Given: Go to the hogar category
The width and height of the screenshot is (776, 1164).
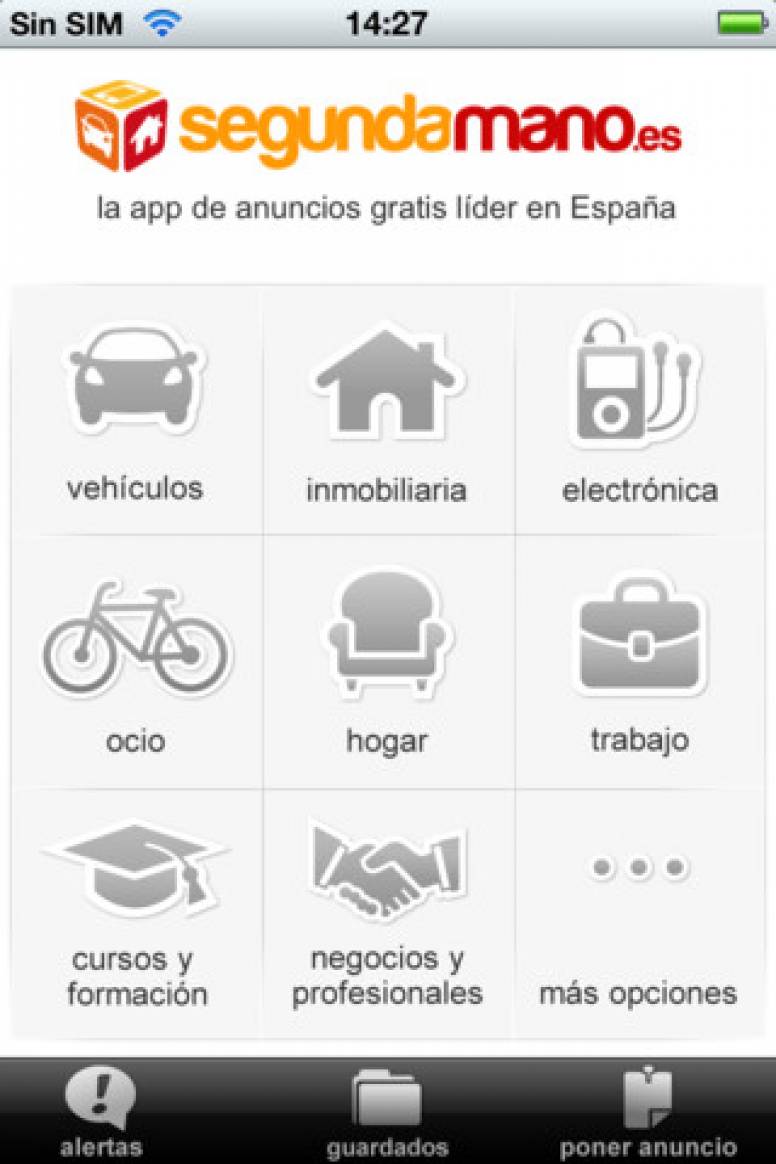Looking at the screenshot, I should pyautogui.click(x=387, y=663).
